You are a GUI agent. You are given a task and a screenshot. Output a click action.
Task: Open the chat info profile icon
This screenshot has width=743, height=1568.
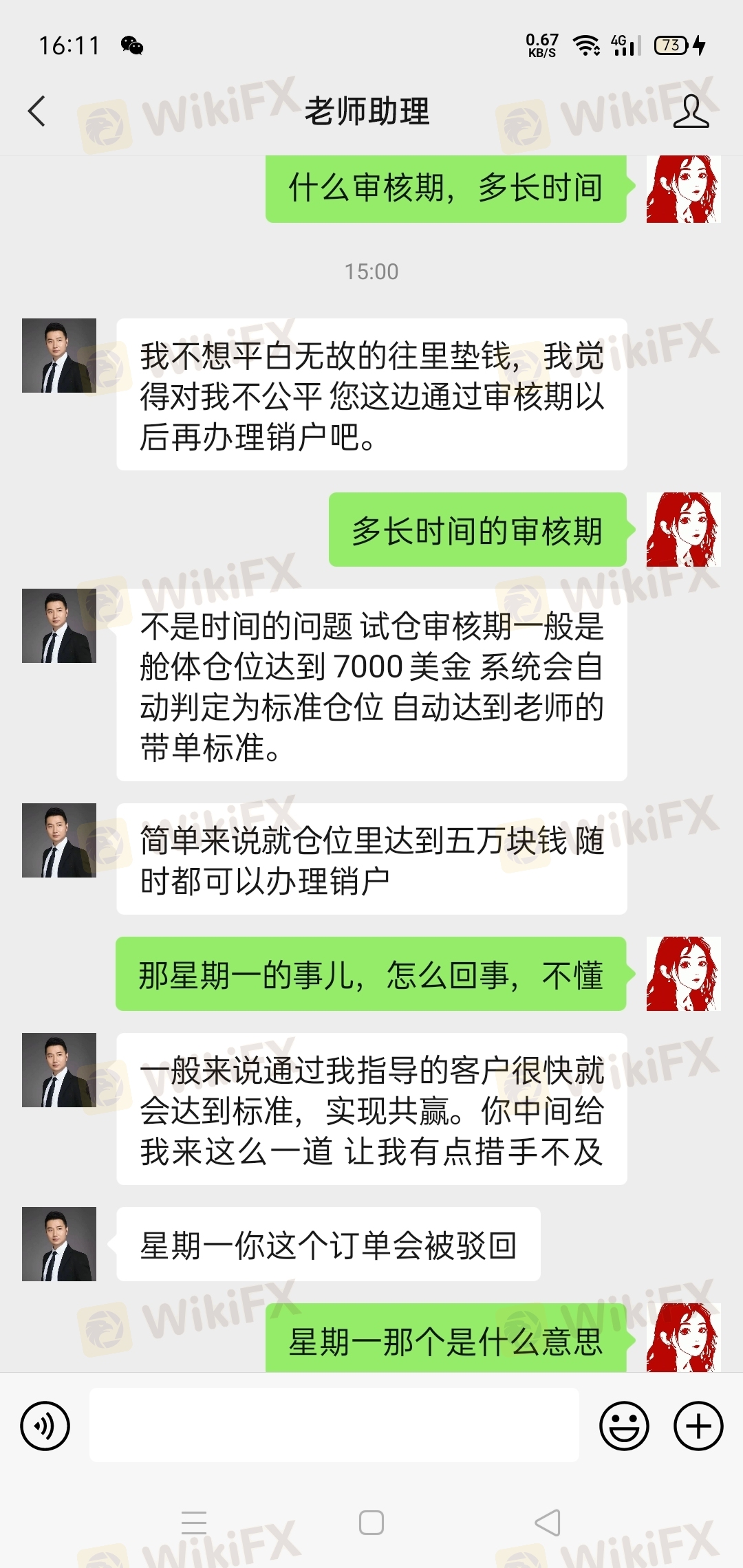(691, 111)
